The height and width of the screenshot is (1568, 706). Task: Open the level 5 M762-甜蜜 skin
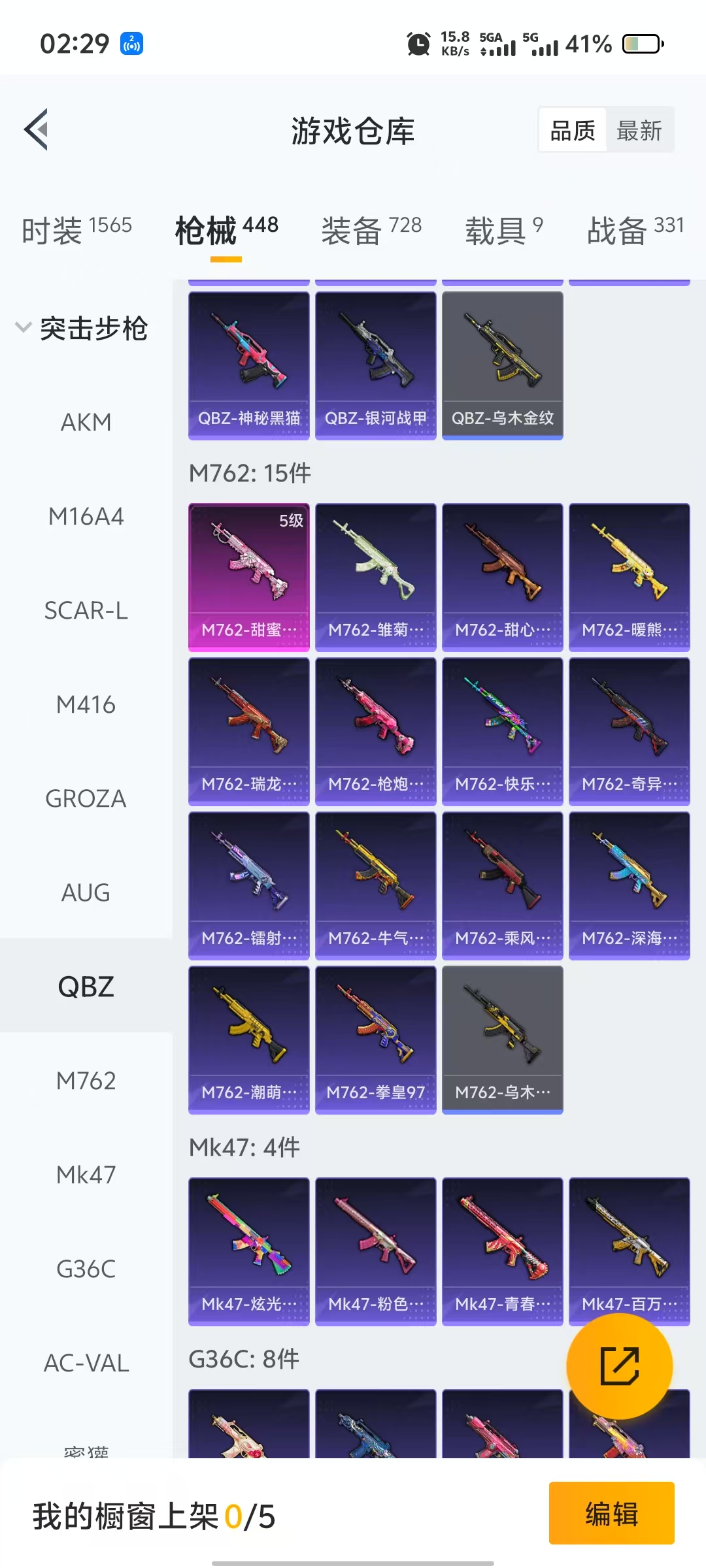(x=248, y=578)
